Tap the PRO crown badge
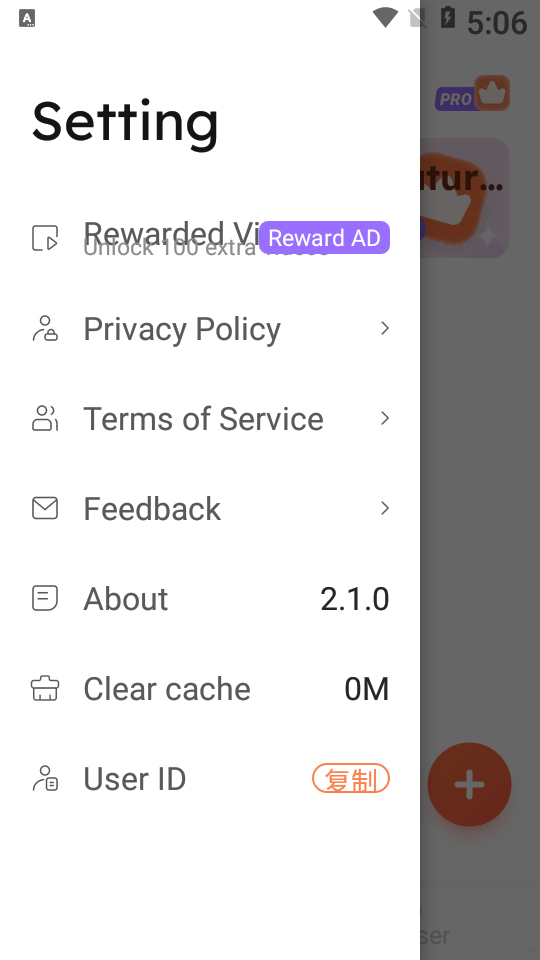This screenshot has height=960, width=540. pyautogui.click(x=472, y=94)
